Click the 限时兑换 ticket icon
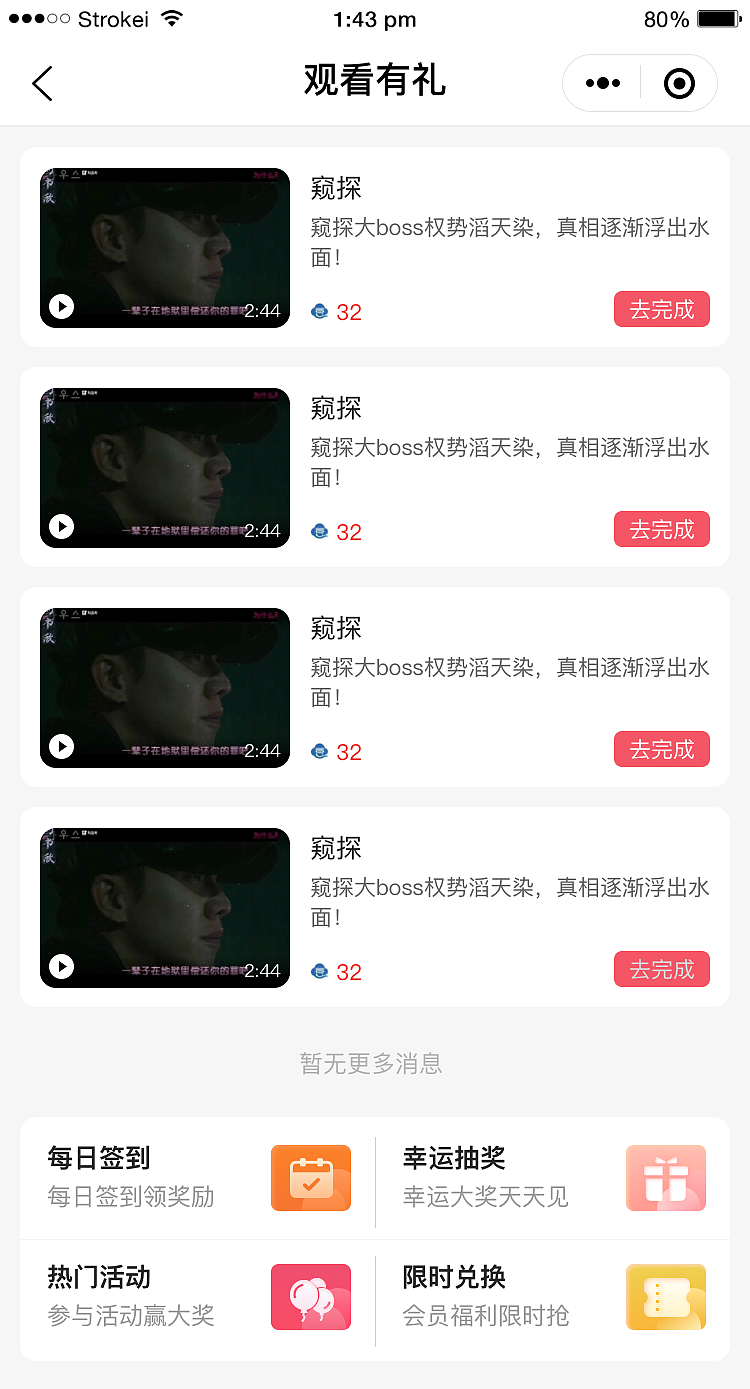The width and height of the screenshot is (750, 1389). click(666, 1296)
